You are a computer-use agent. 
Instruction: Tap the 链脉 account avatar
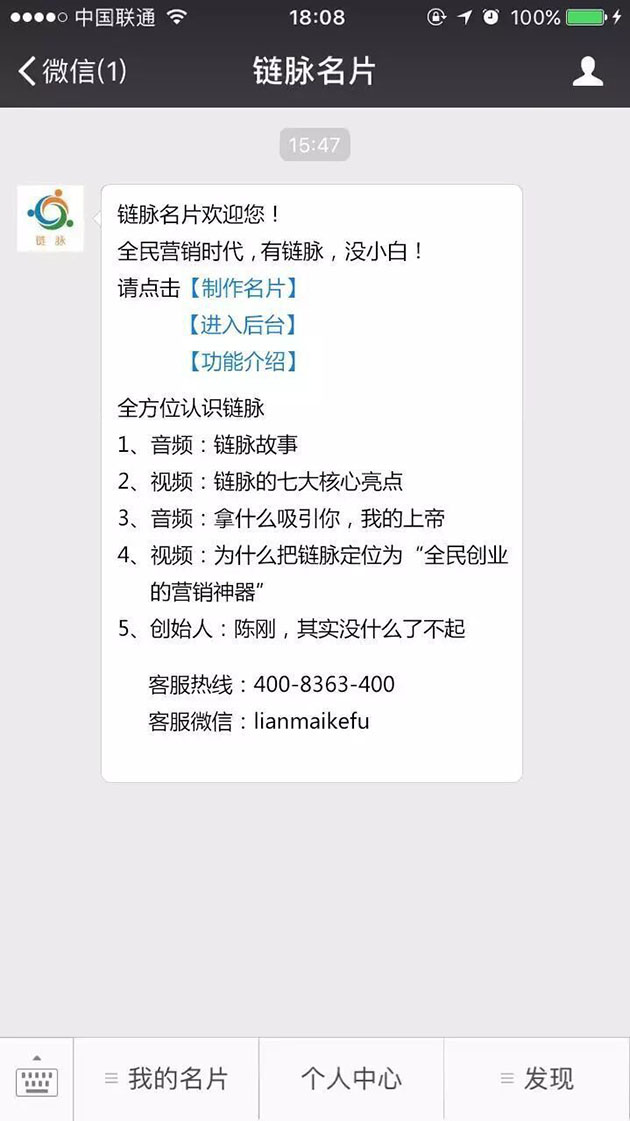pos(50,218)
